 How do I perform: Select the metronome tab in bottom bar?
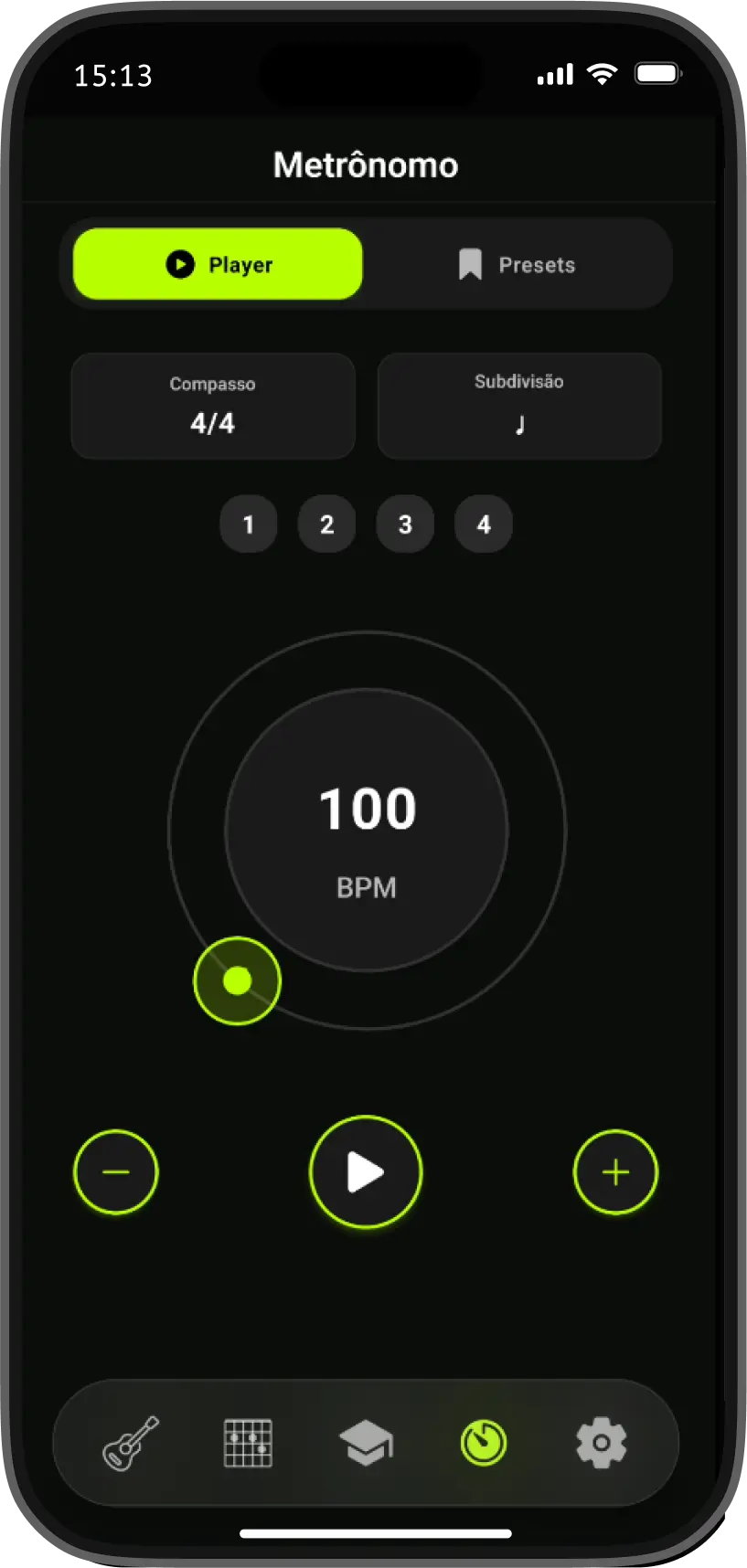[x=484, y=1444]
